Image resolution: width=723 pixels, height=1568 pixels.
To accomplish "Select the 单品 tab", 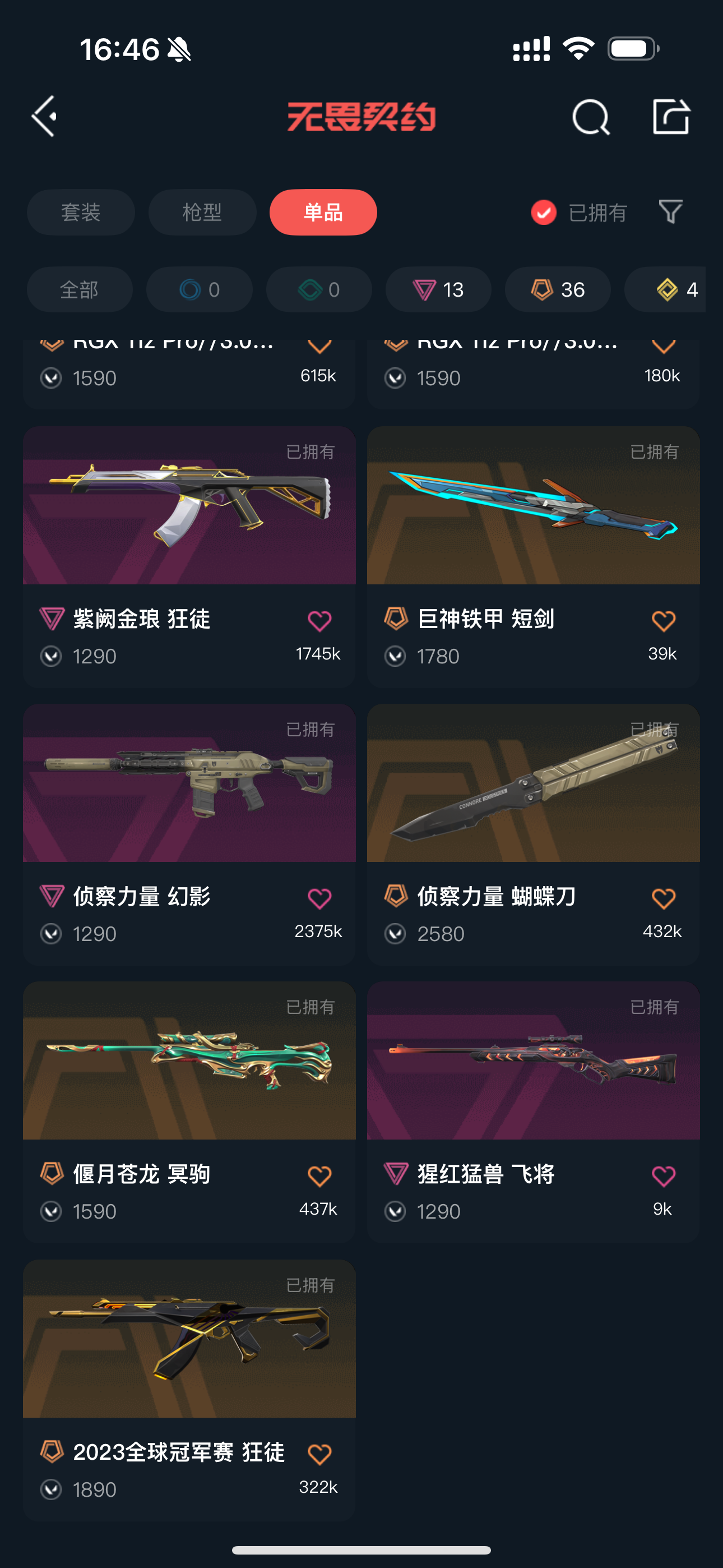I will pos(323,213).
